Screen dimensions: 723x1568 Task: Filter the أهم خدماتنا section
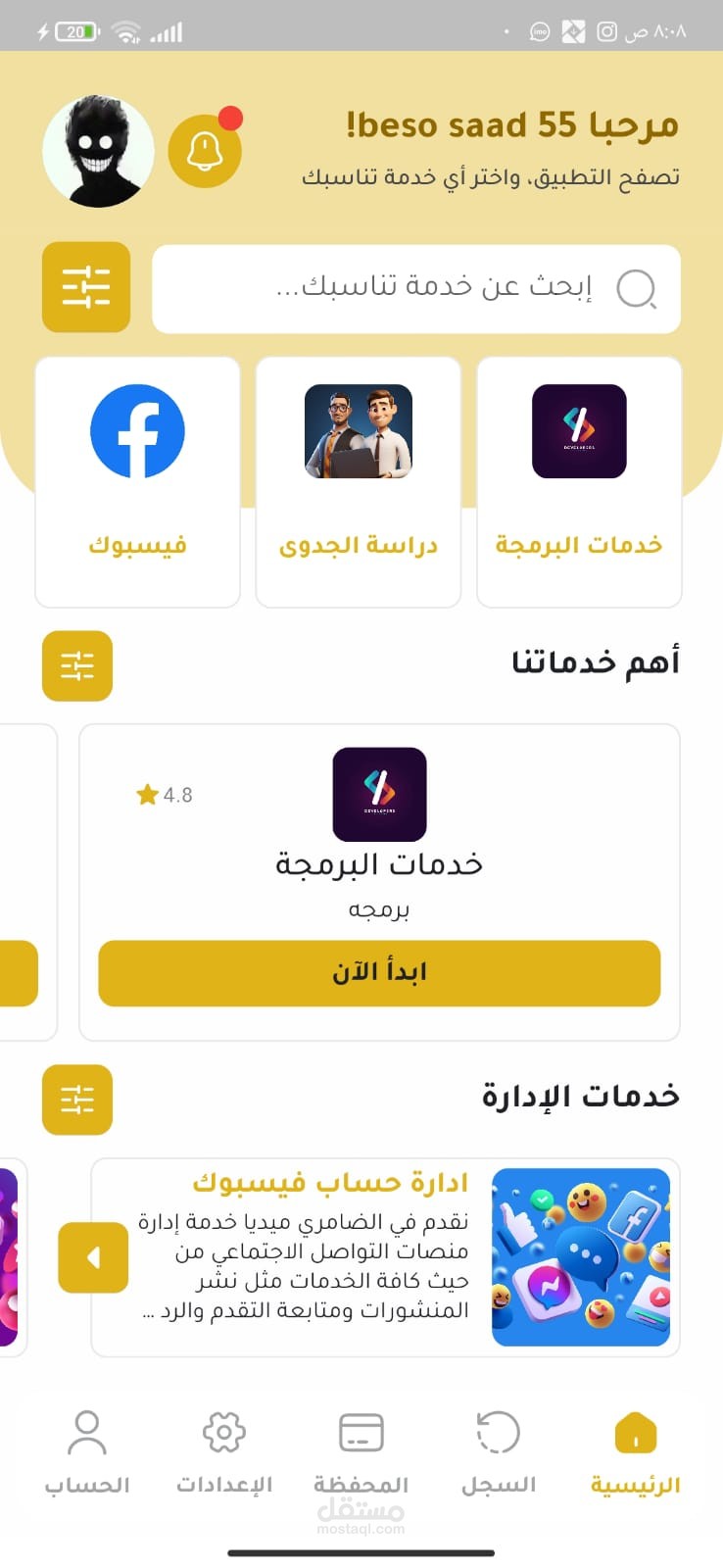tap(77, 666)
